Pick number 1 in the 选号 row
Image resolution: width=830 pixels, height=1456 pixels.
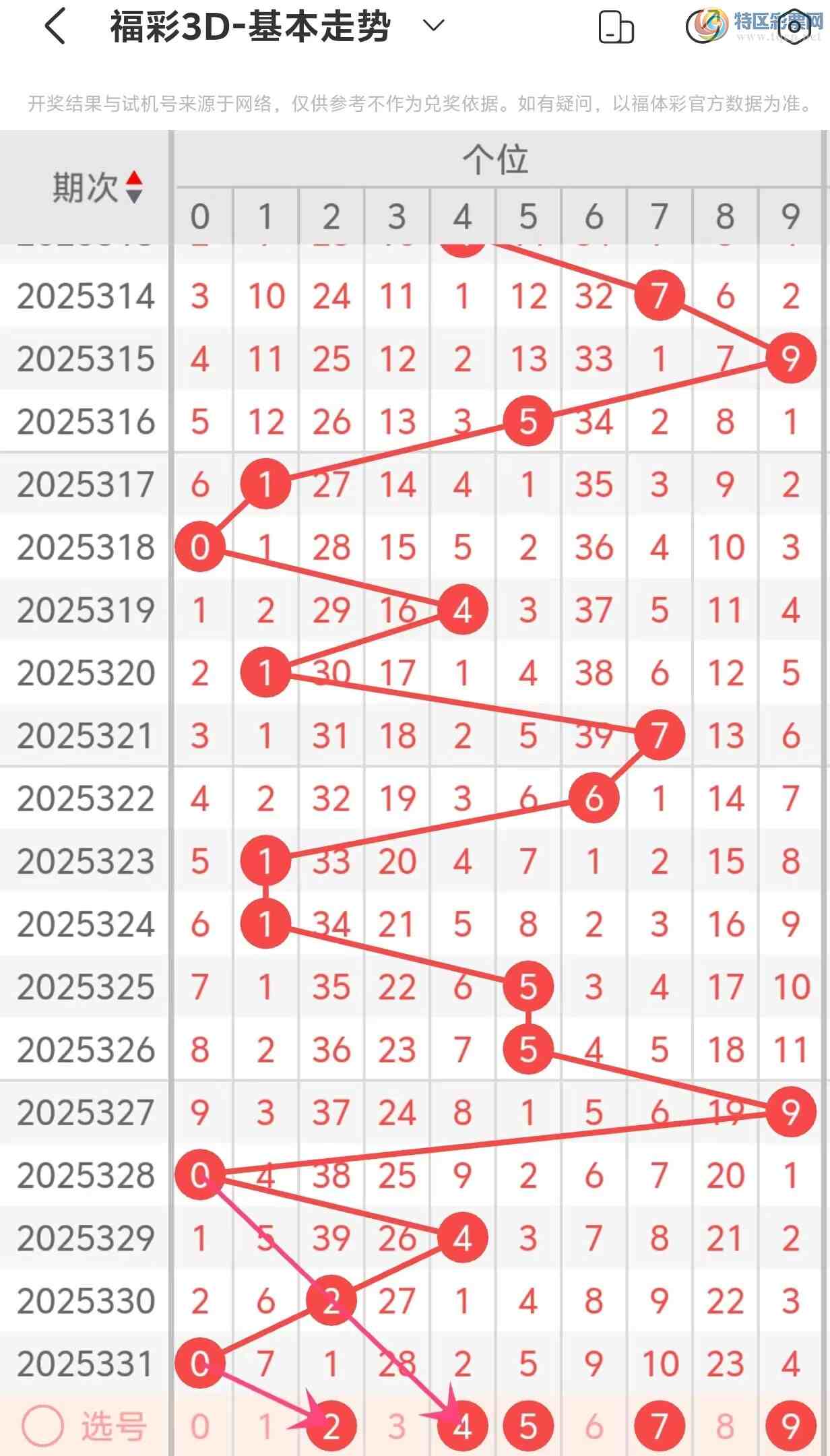tap(265, 1426)
